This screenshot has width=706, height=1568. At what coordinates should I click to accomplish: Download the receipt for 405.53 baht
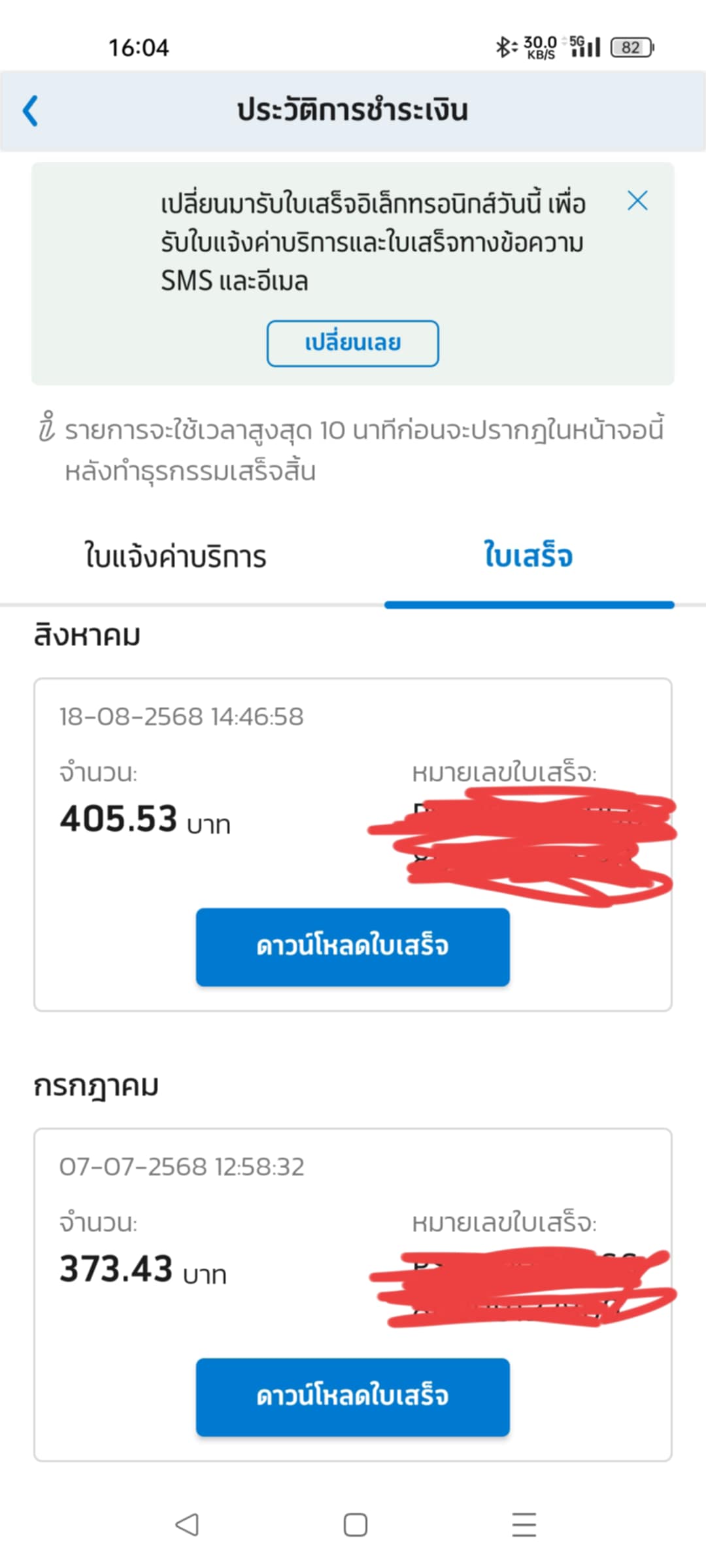[x=352, y=947]
